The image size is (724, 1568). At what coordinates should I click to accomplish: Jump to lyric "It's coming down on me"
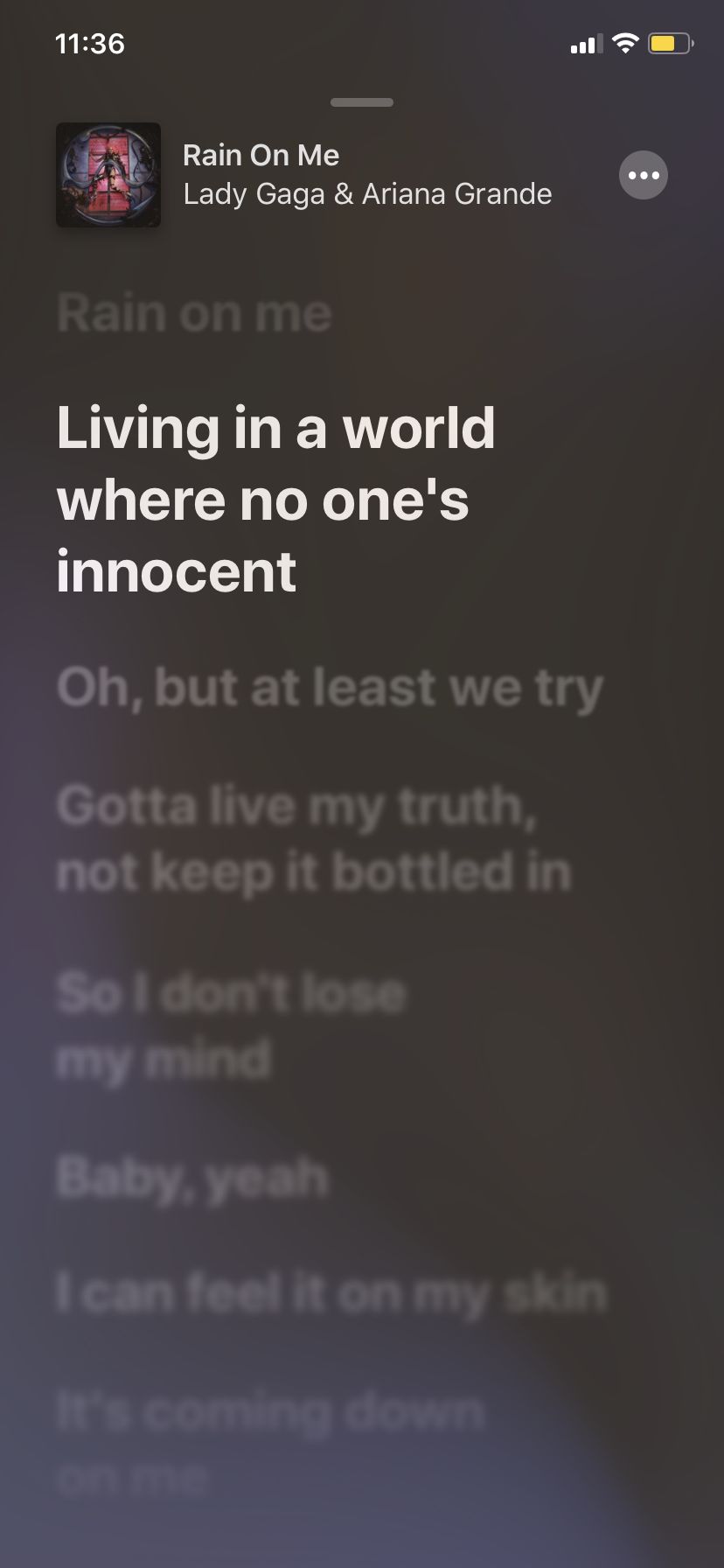click(x=270, y=1444)
